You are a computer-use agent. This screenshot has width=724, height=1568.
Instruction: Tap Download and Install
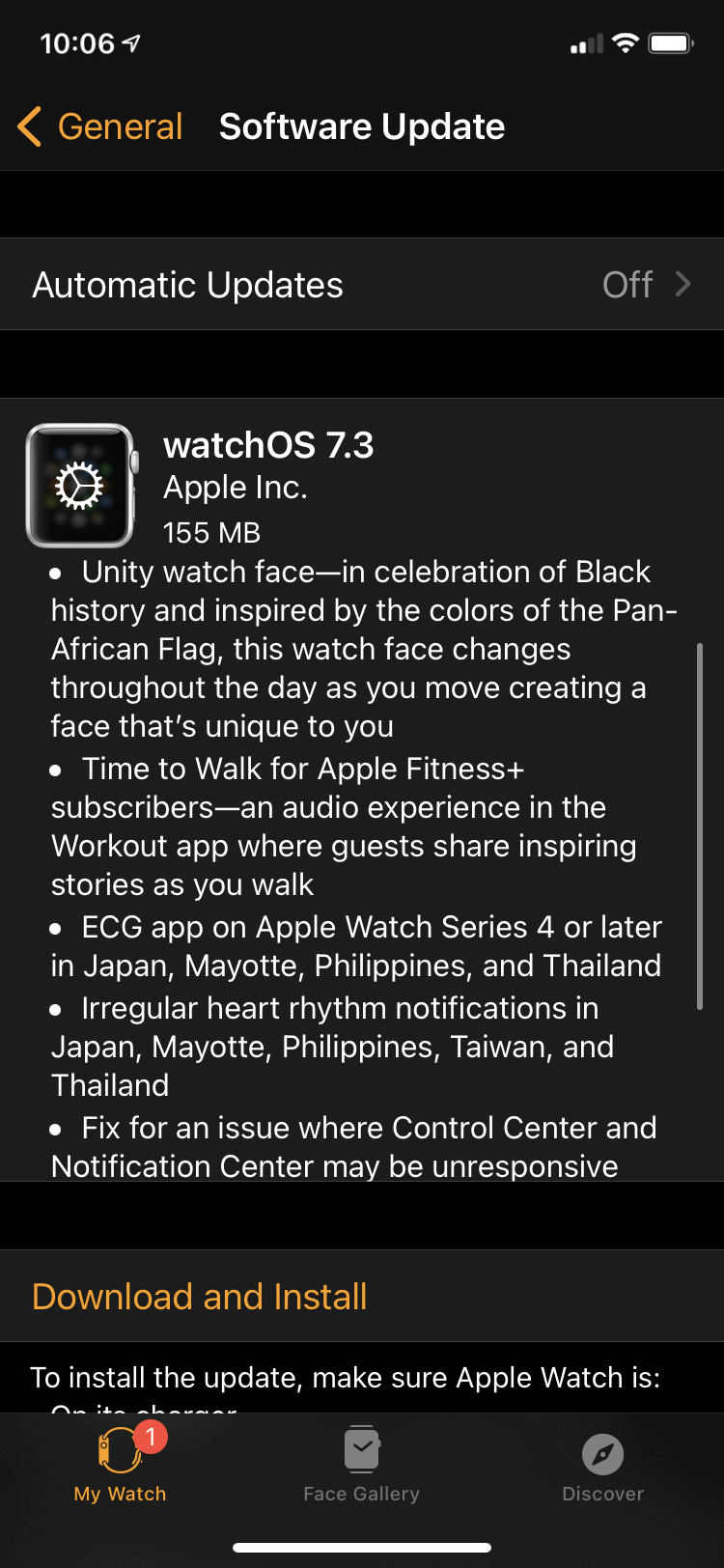(x=200, y=1297)
